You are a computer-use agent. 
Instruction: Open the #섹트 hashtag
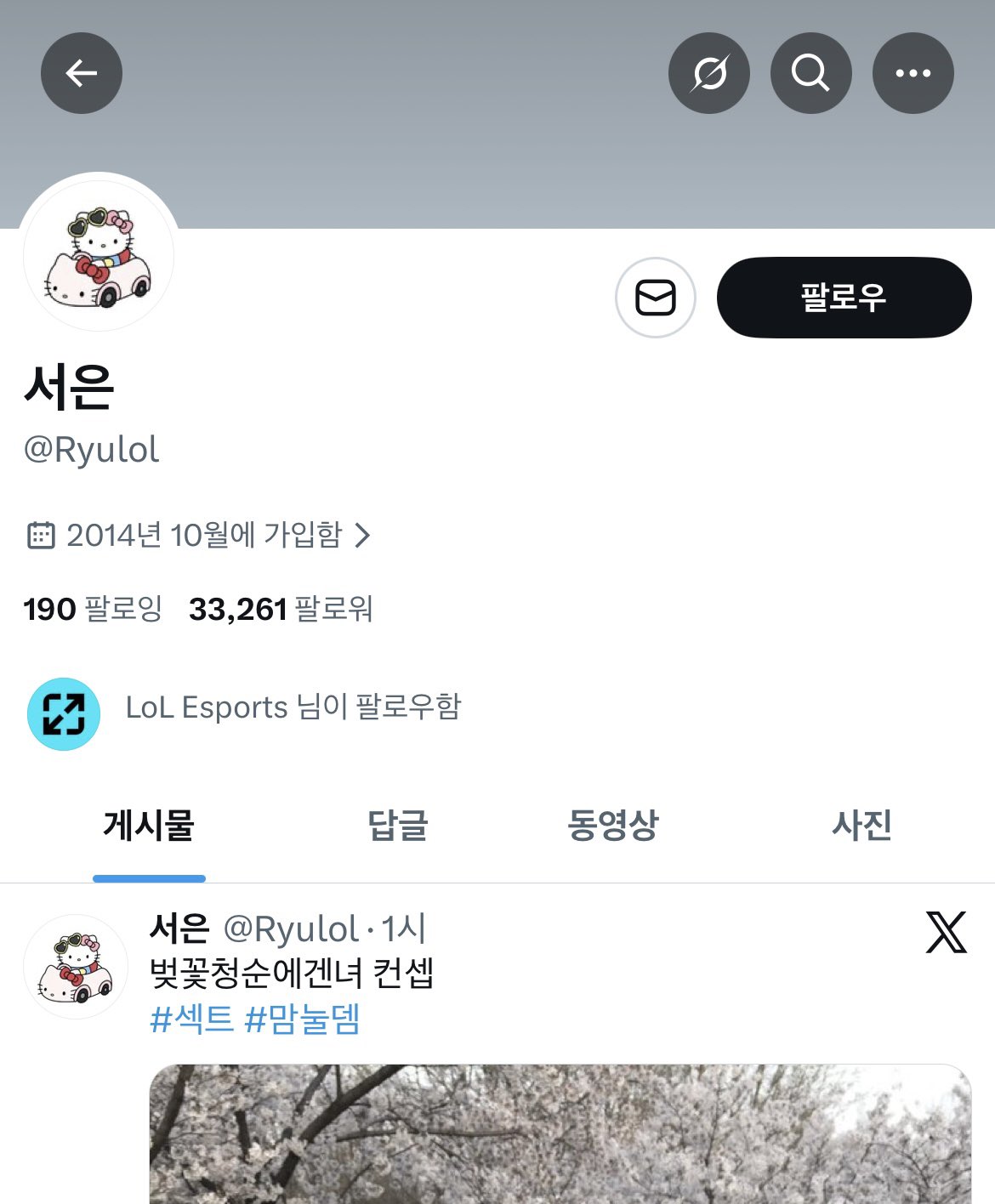(191, 1019)
